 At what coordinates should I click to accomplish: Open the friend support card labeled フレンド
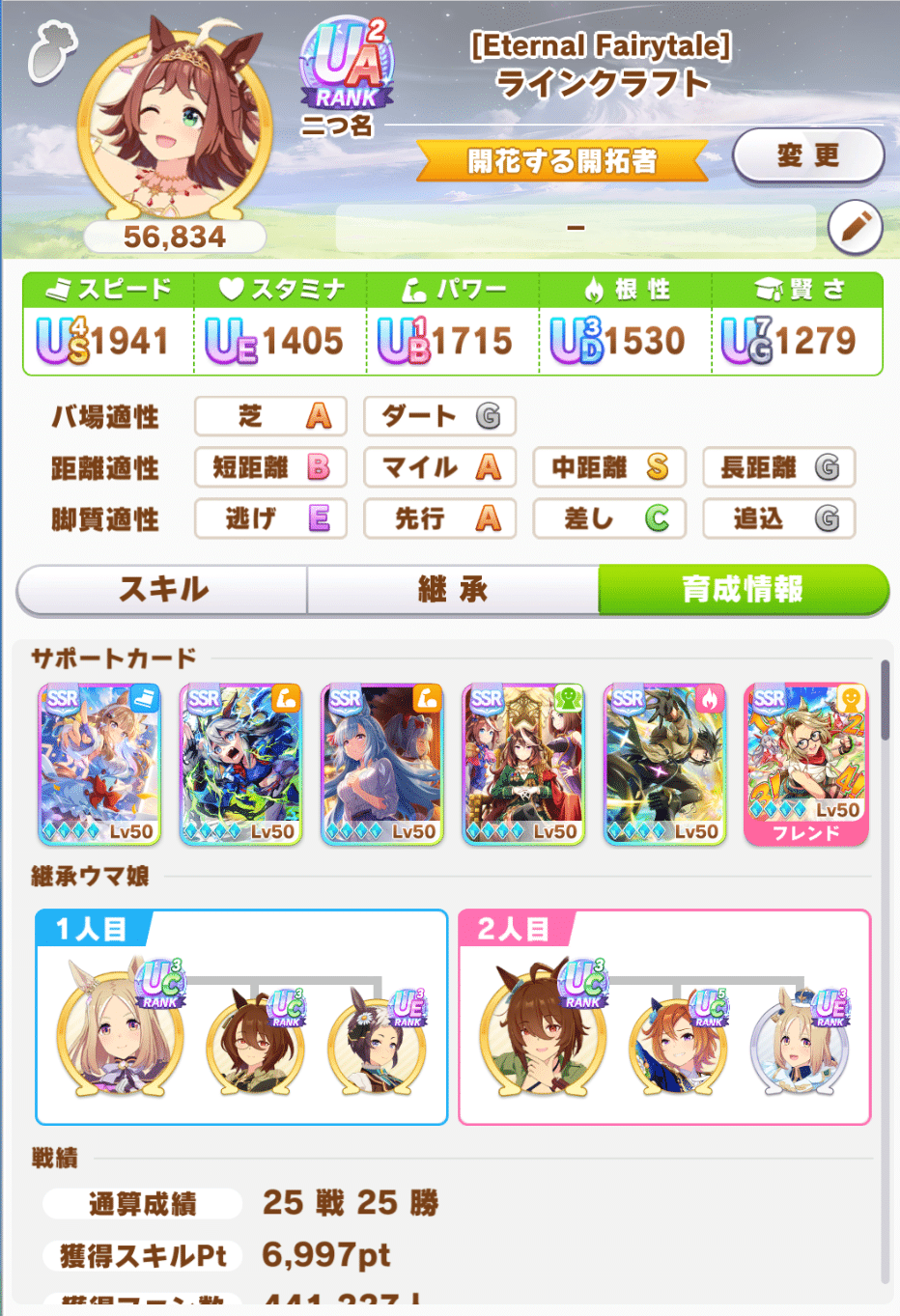tap(806, 764)
